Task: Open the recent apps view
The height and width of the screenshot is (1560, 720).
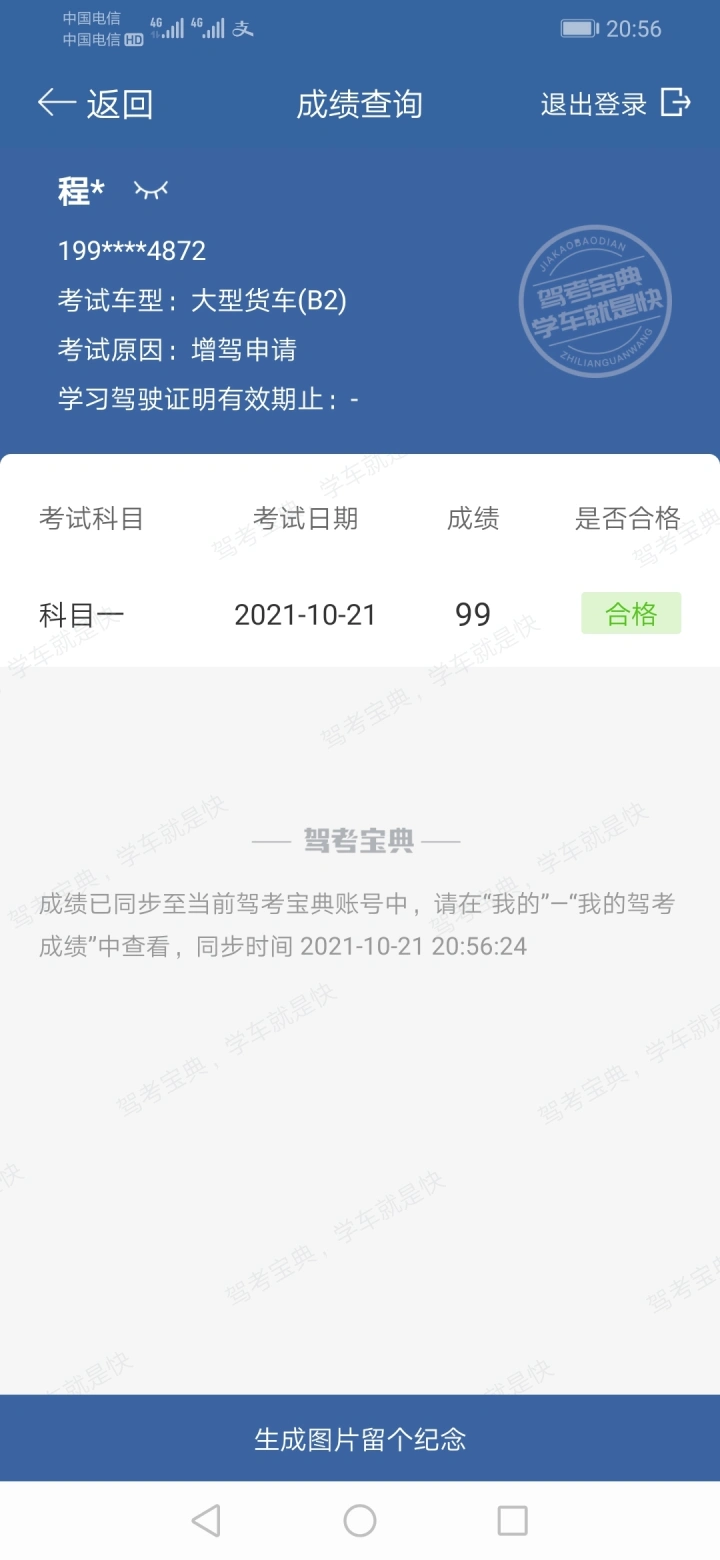Action: [x=513, y=1521]
